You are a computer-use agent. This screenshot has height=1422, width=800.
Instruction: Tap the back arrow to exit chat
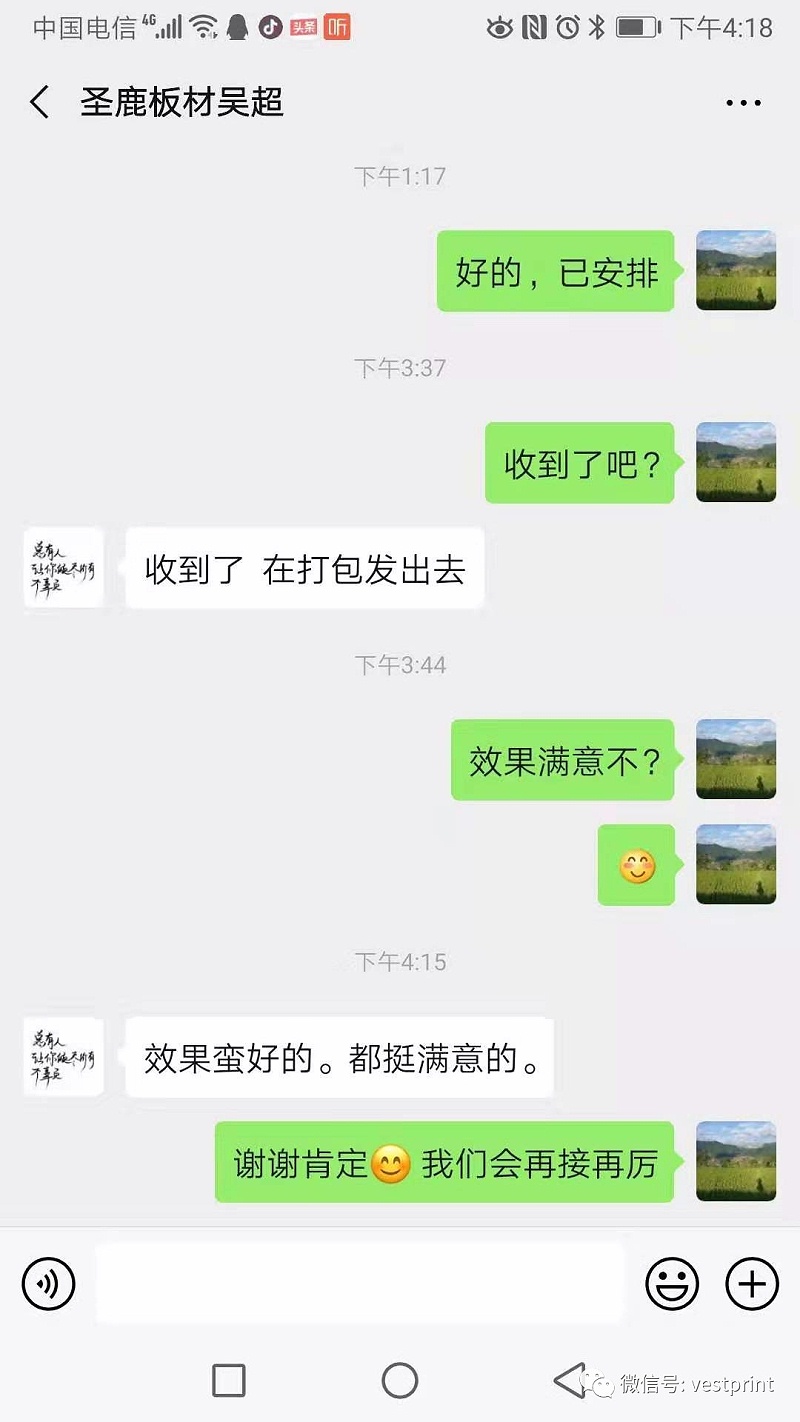38,101
